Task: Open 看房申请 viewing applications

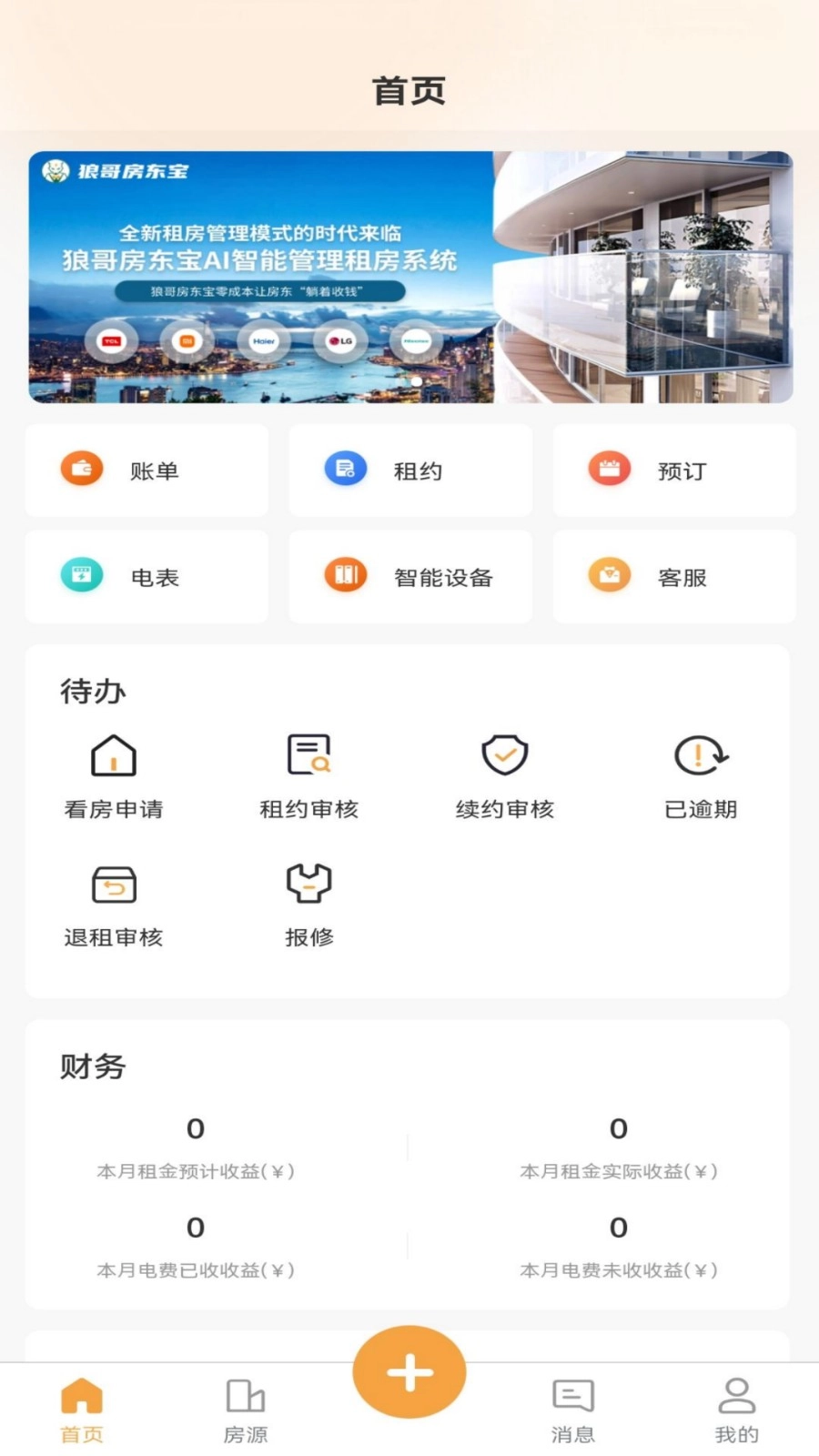Action: click(113, 773)
